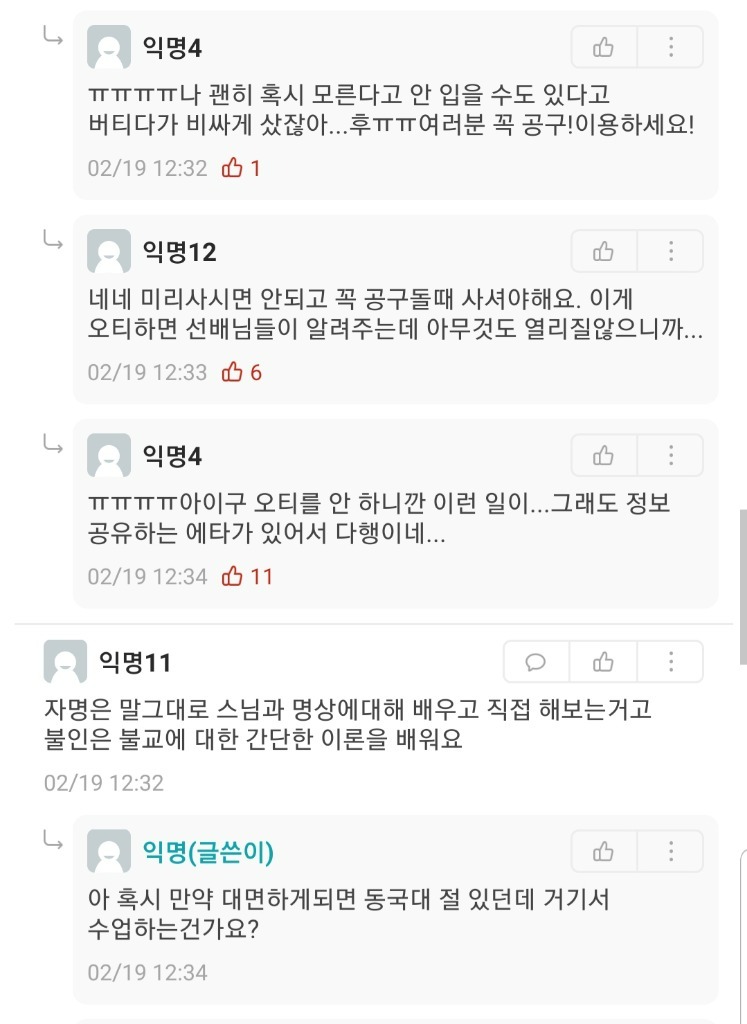747x1024 pixels.
Task: Open overflow menu on 익명12's comment
Action: coord(671,251)
